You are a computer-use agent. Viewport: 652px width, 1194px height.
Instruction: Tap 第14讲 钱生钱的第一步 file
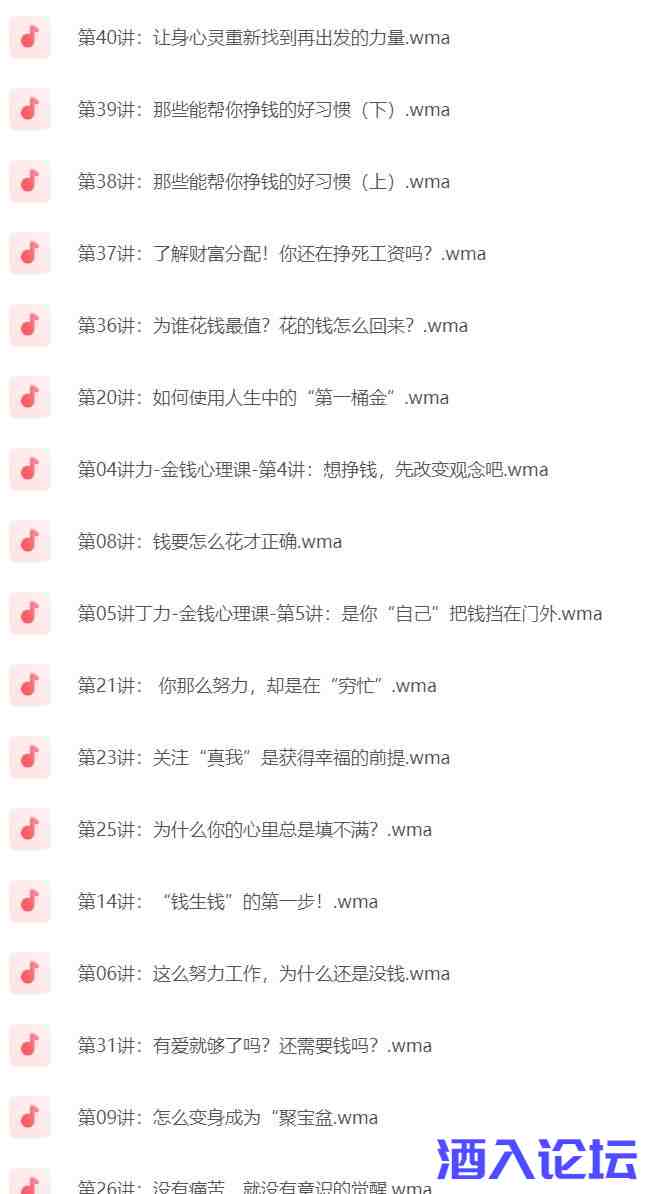click(228, 902)
